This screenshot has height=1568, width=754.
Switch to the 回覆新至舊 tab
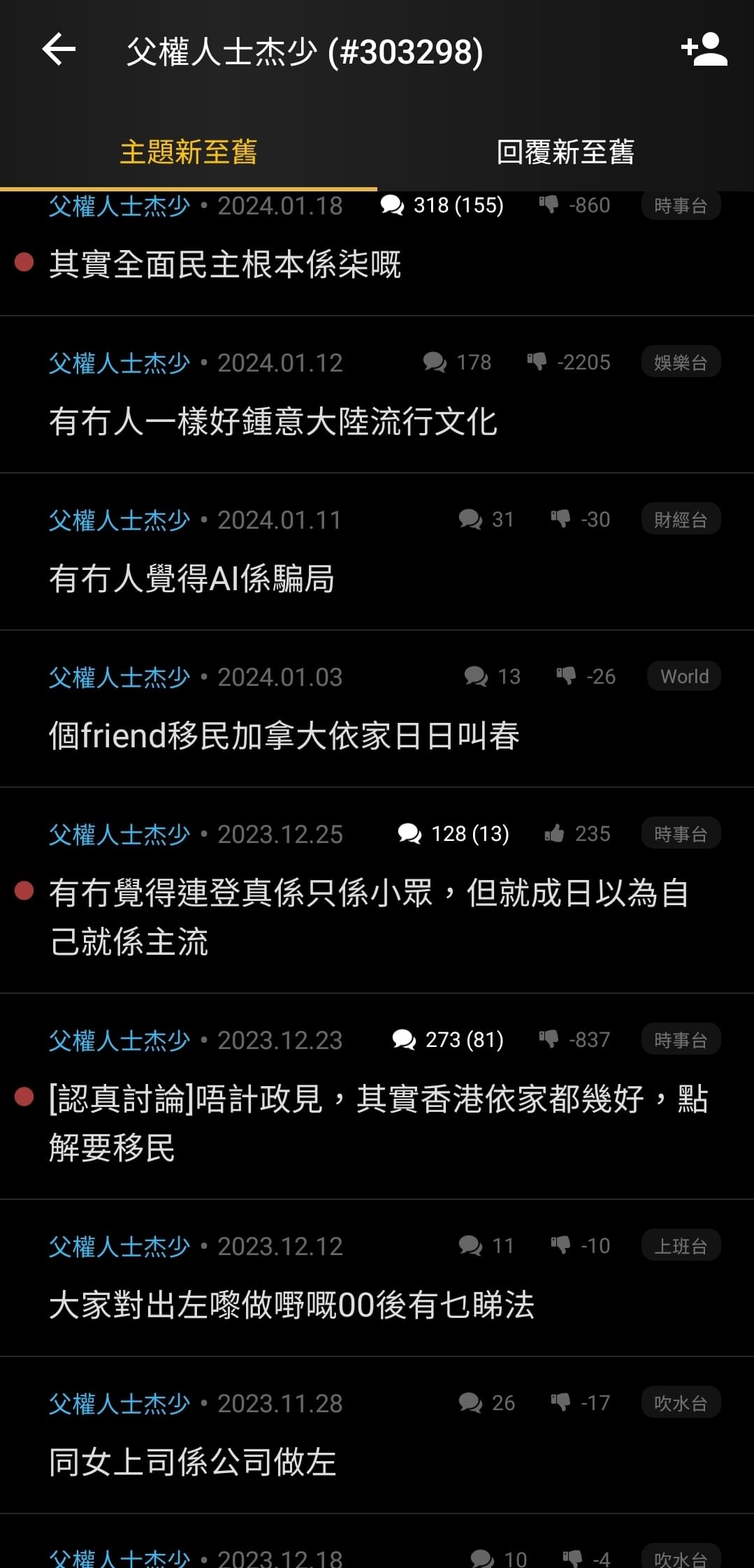click(565, 152)
